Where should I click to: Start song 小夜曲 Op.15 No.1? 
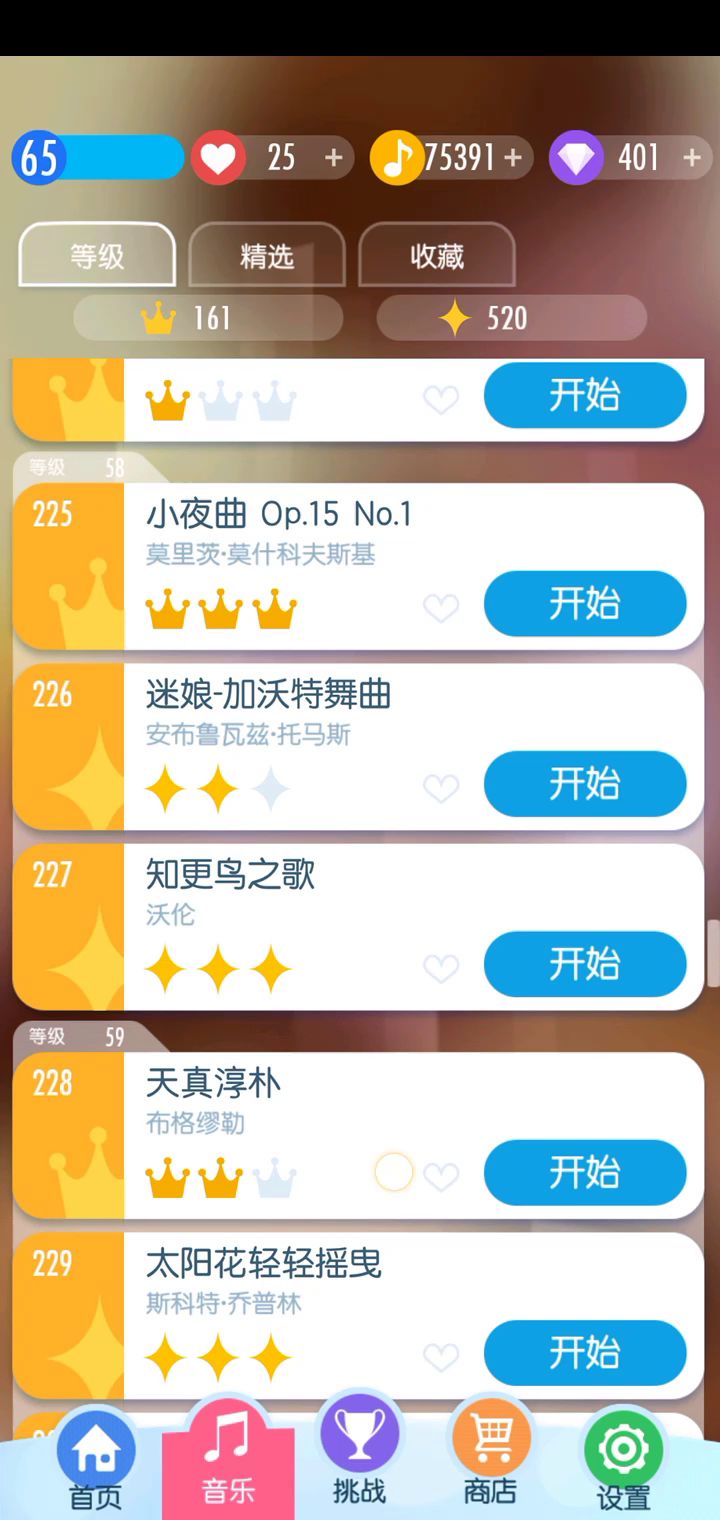pyautogui.click(x=585, y=604)
